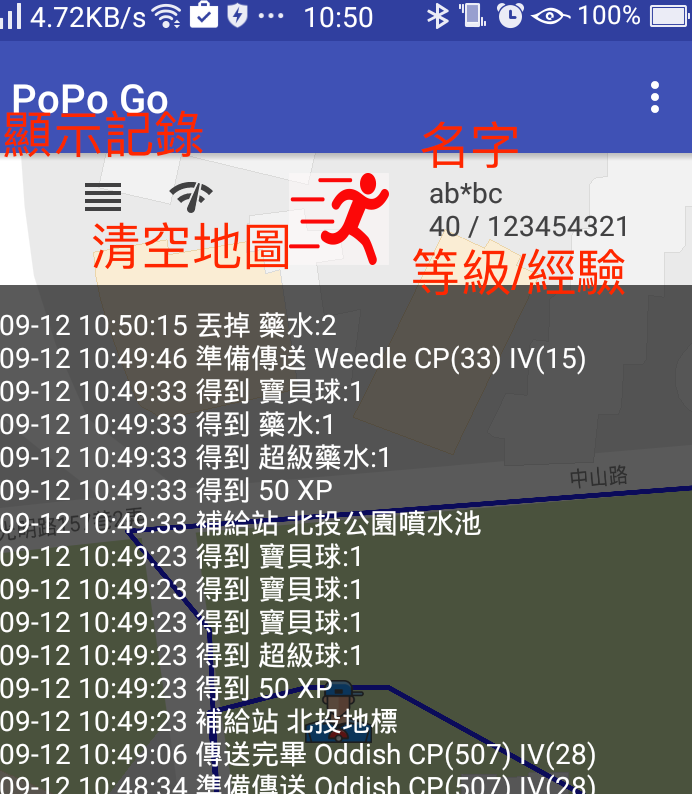Image resolution: width=692 pixels, height=794 pixels.
Task: Tap the clear map icon
Action: click(x=191, y=194)
